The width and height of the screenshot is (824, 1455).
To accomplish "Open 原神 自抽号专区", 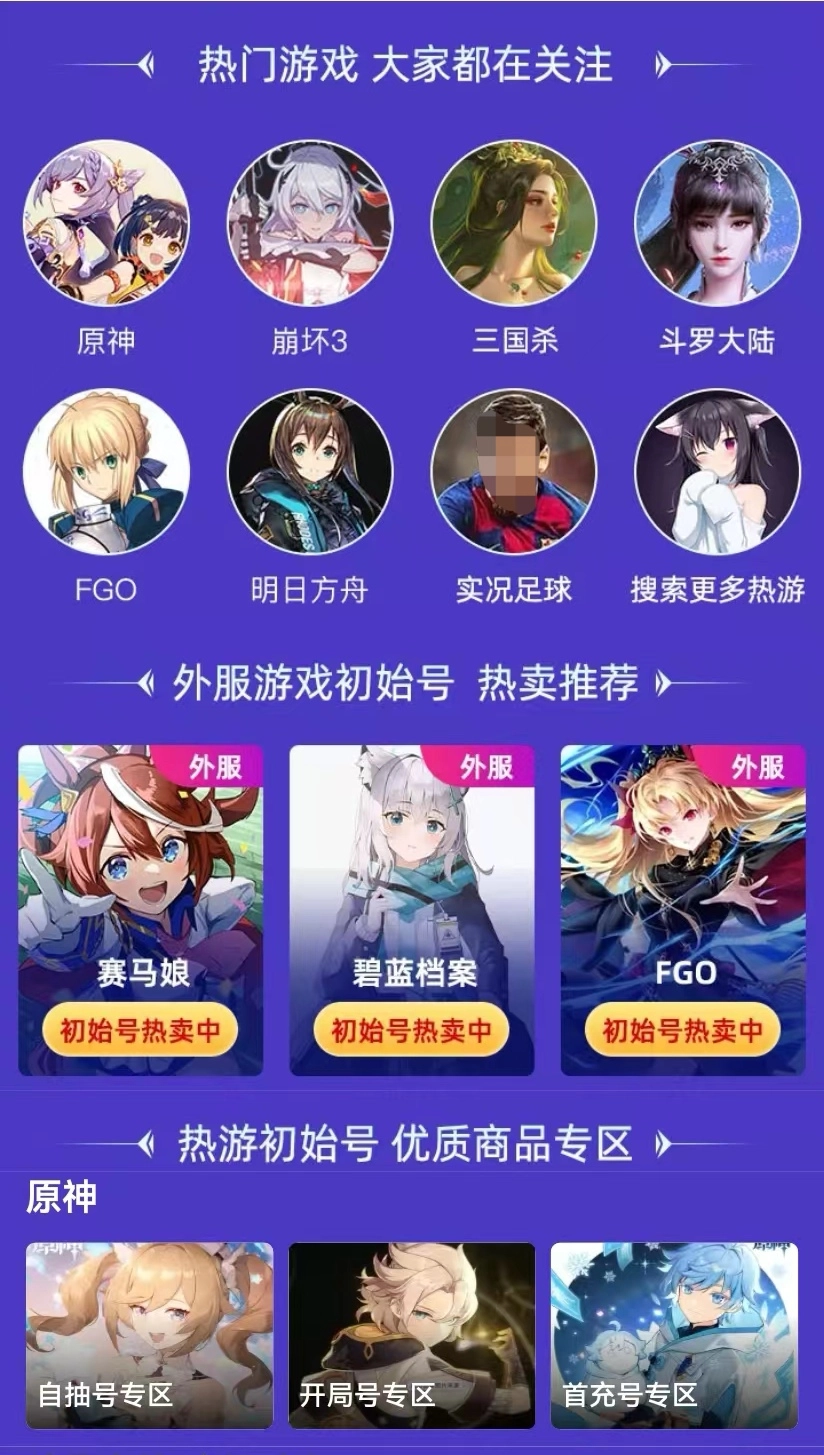I will pyautogui.click(x=149, y=1335).
